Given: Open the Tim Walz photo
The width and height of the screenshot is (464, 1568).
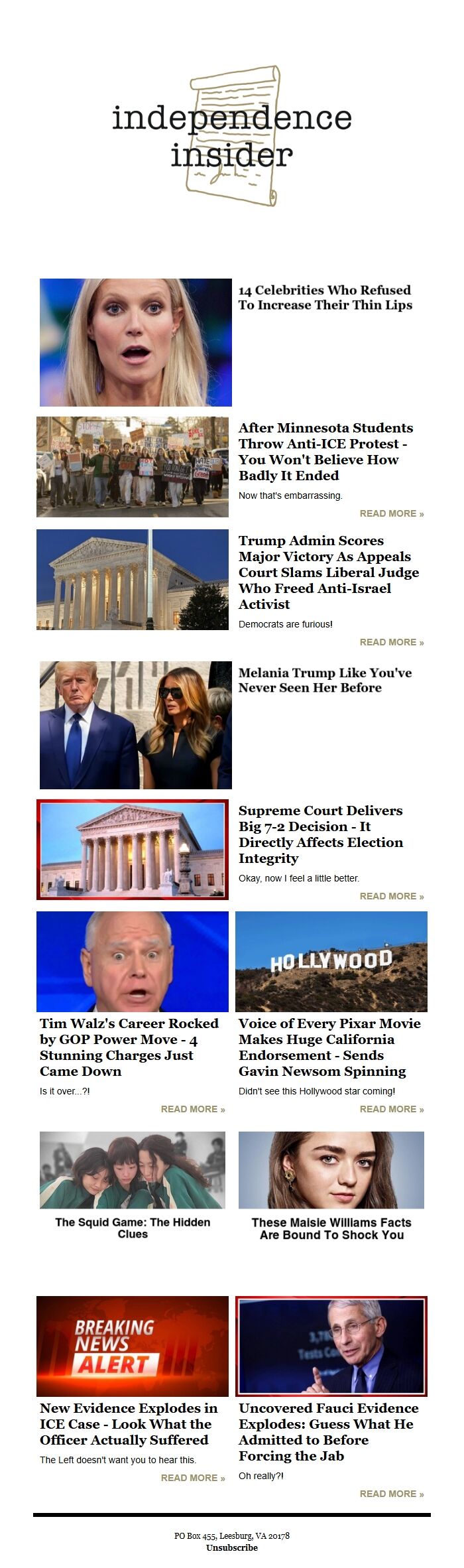Looking at the screenshot, I should [133, 961].
